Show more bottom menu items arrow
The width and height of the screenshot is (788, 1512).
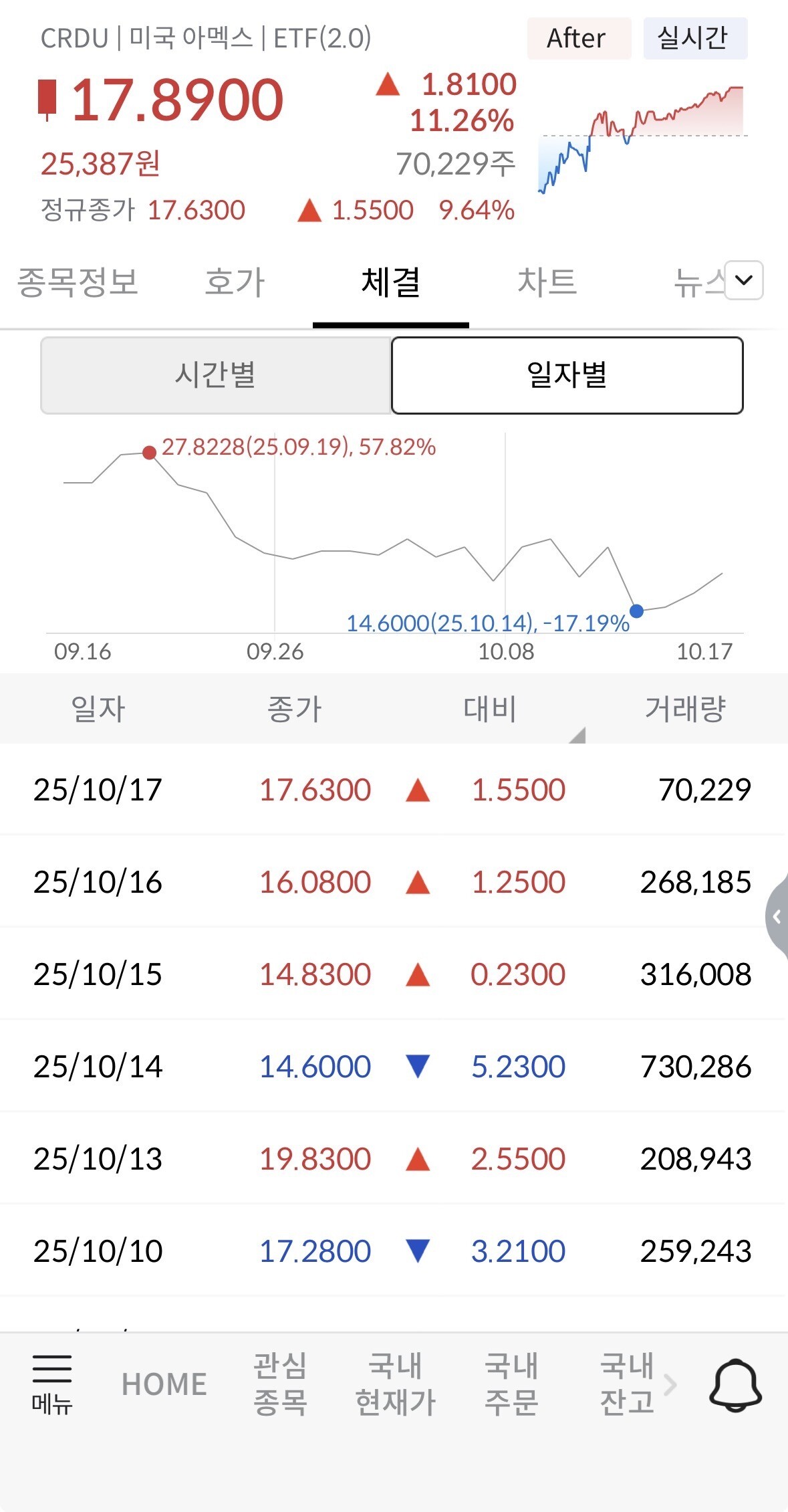(670, 1384)
